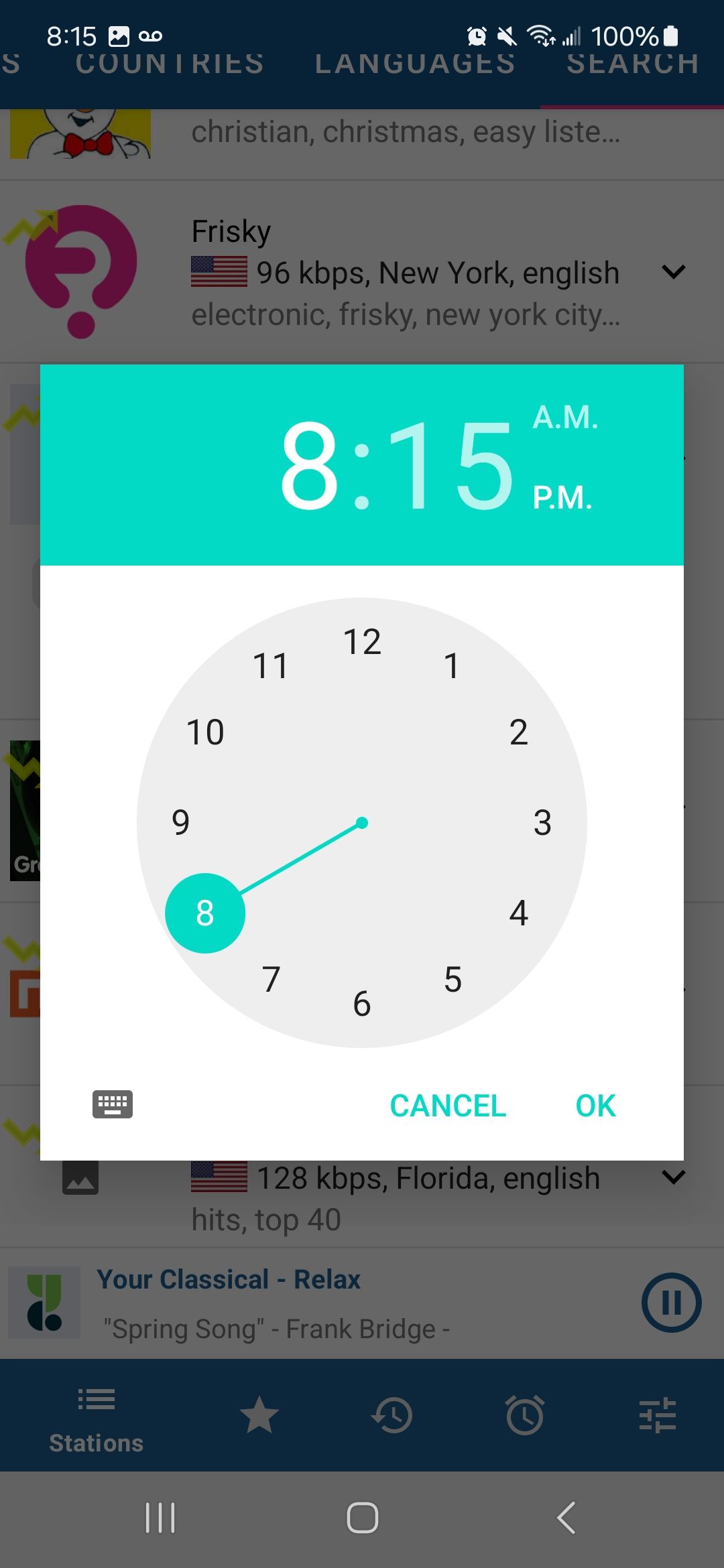Choose 6 on the clock dial
This screenshot has height=1568, width=724.
pyautogui.click(x=362, y=1004)
